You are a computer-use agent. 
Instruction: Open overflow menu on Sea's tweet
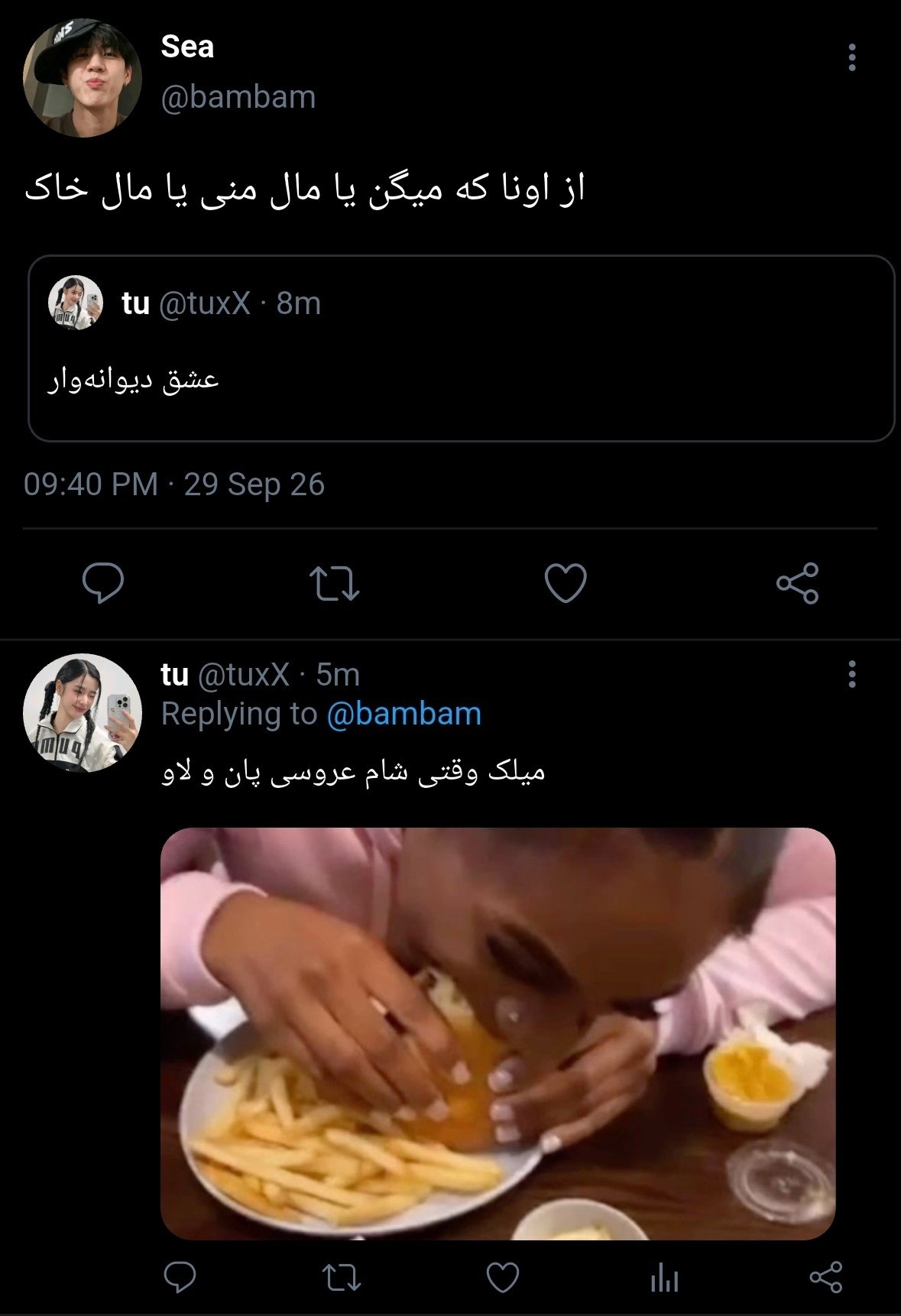(852, 58)
